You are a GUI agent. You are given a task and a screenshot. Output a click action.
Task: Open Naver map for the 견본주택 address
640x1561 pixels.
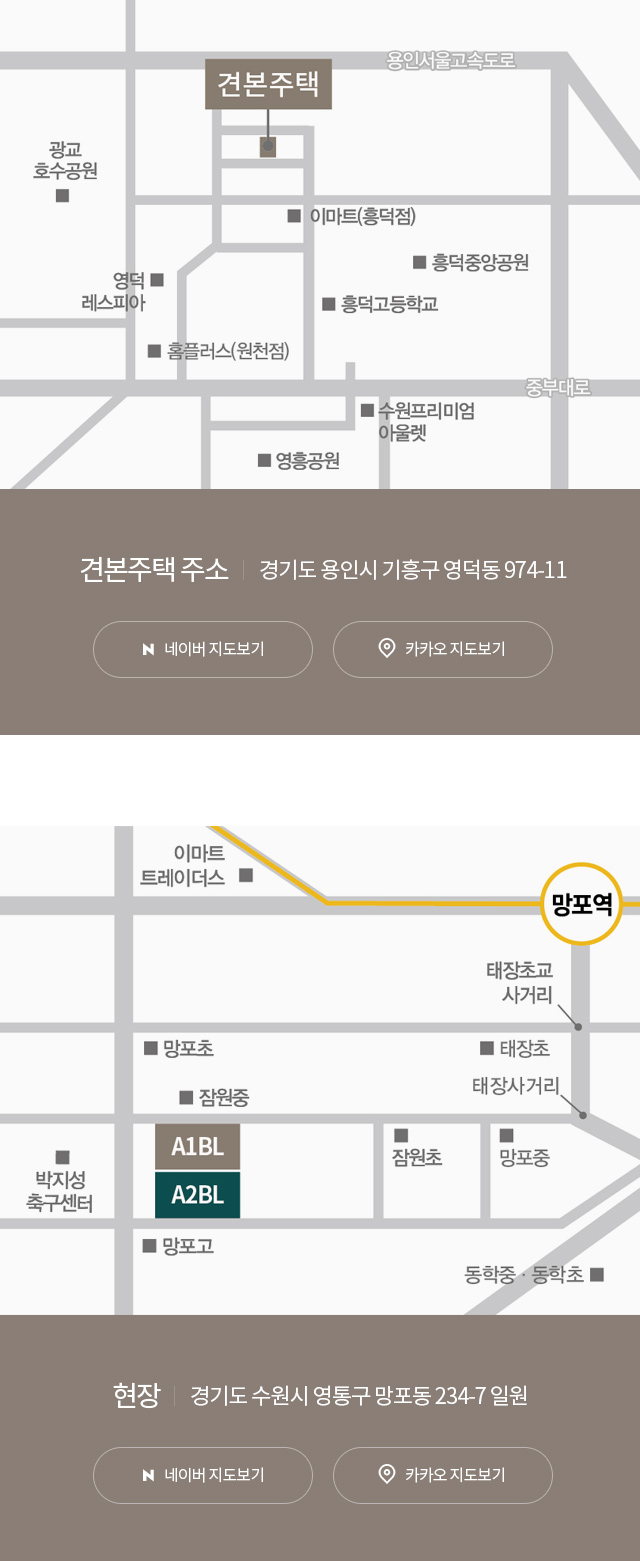pyautogui.click(x=203, y=649)
